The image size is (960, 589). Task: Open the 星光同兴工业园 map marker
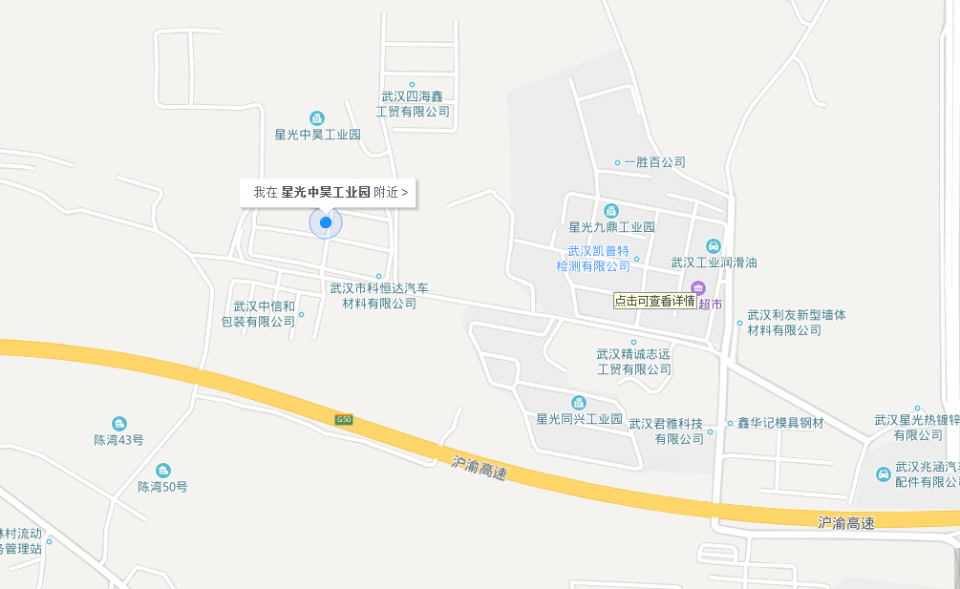(579, 403)
